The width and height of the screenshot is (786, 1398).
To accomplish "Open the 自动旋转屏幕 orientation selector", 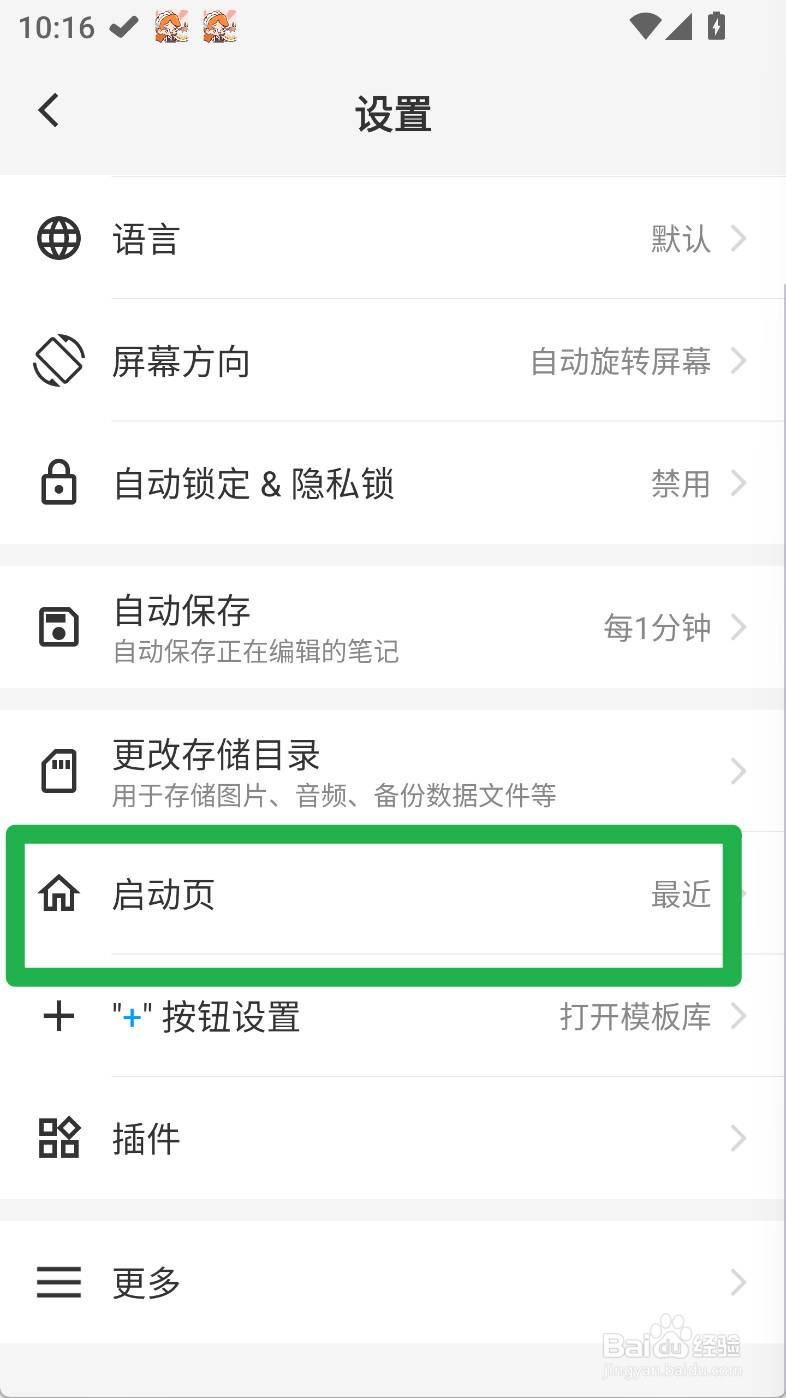I will click(x=620, y=361).
